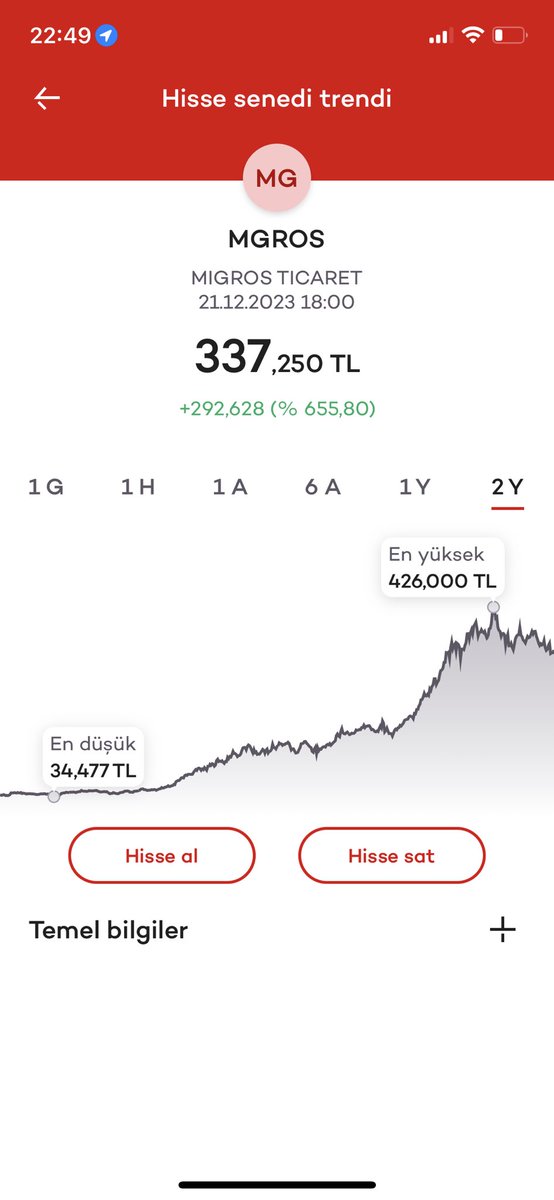Tap the Hisse sat button
Image resolution: width=554 pixels, height=1200 pixels.
pos(392,856)
